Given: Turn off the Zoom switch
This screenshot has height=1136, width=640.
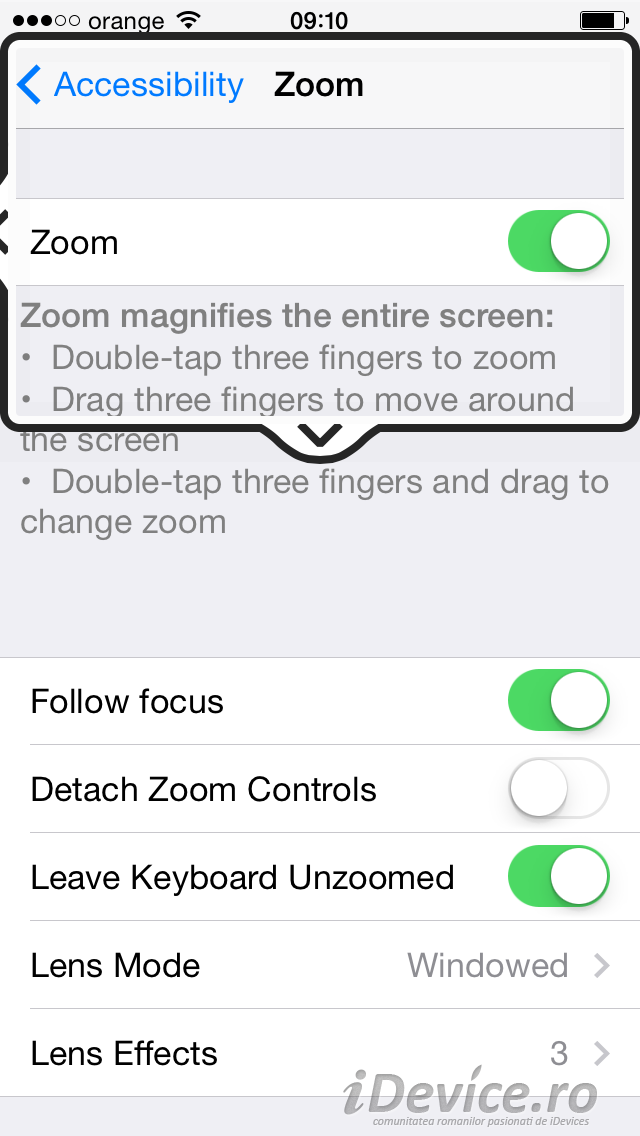Looking at the screenshot, I should [558, 242].
